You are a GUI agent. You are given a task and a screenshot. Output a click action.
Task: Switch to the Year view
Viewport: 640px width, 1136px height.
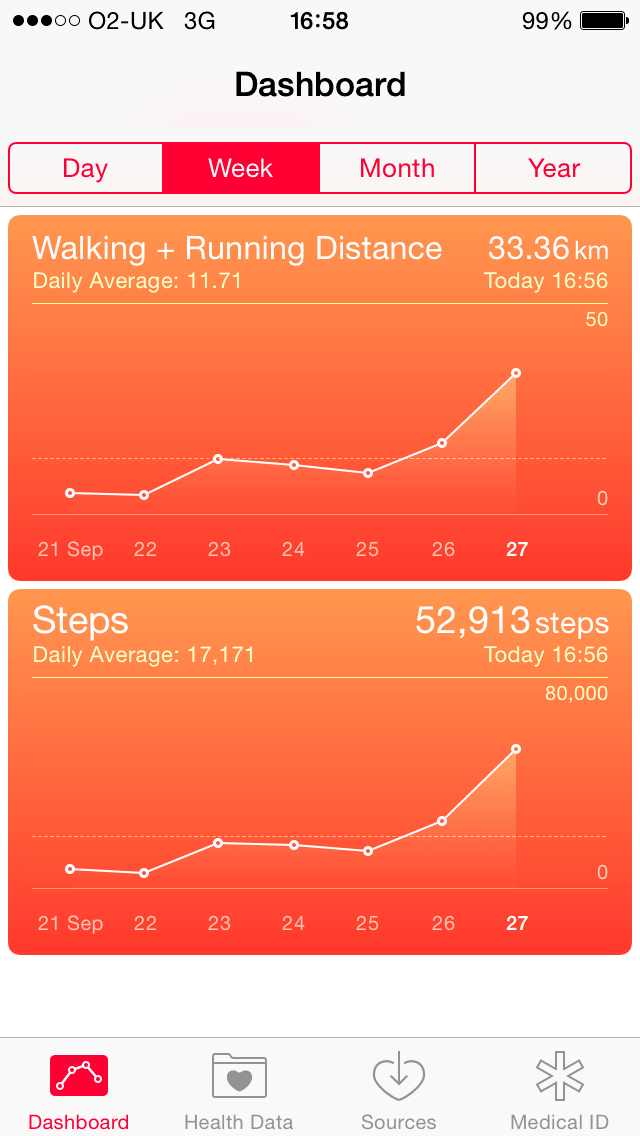coord(554,168)
